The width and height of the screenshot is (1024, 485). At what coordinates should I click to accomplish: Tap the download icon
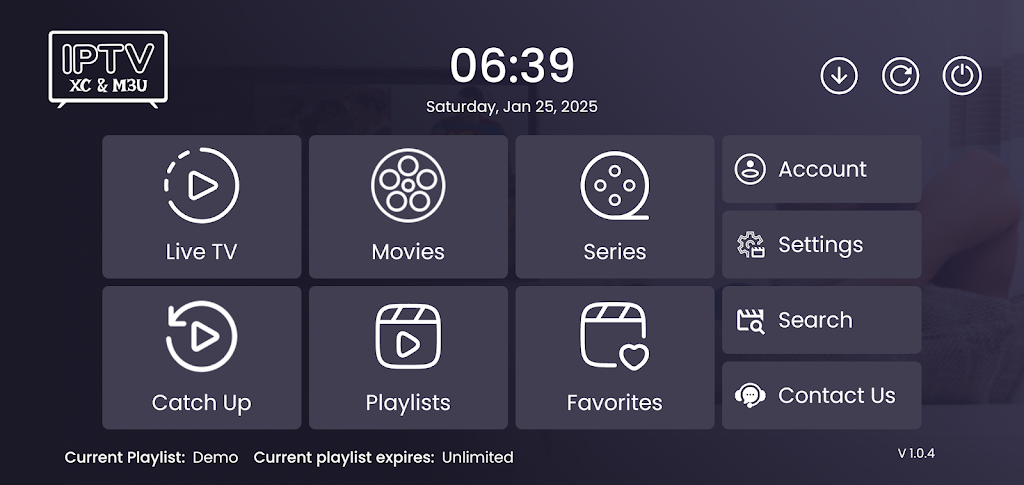839,76
